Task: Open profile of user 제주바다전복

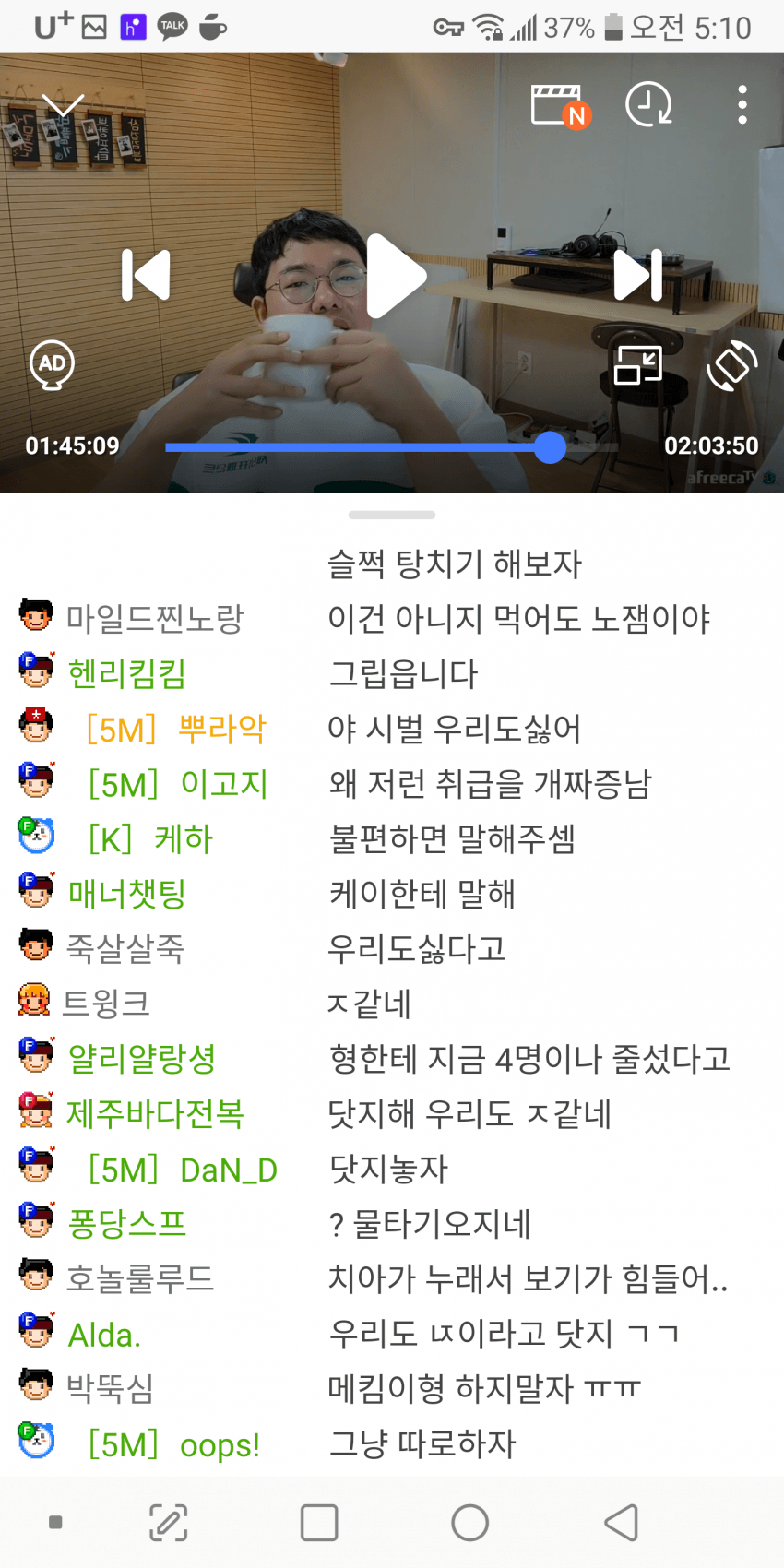Action: tap(154, 1113)
